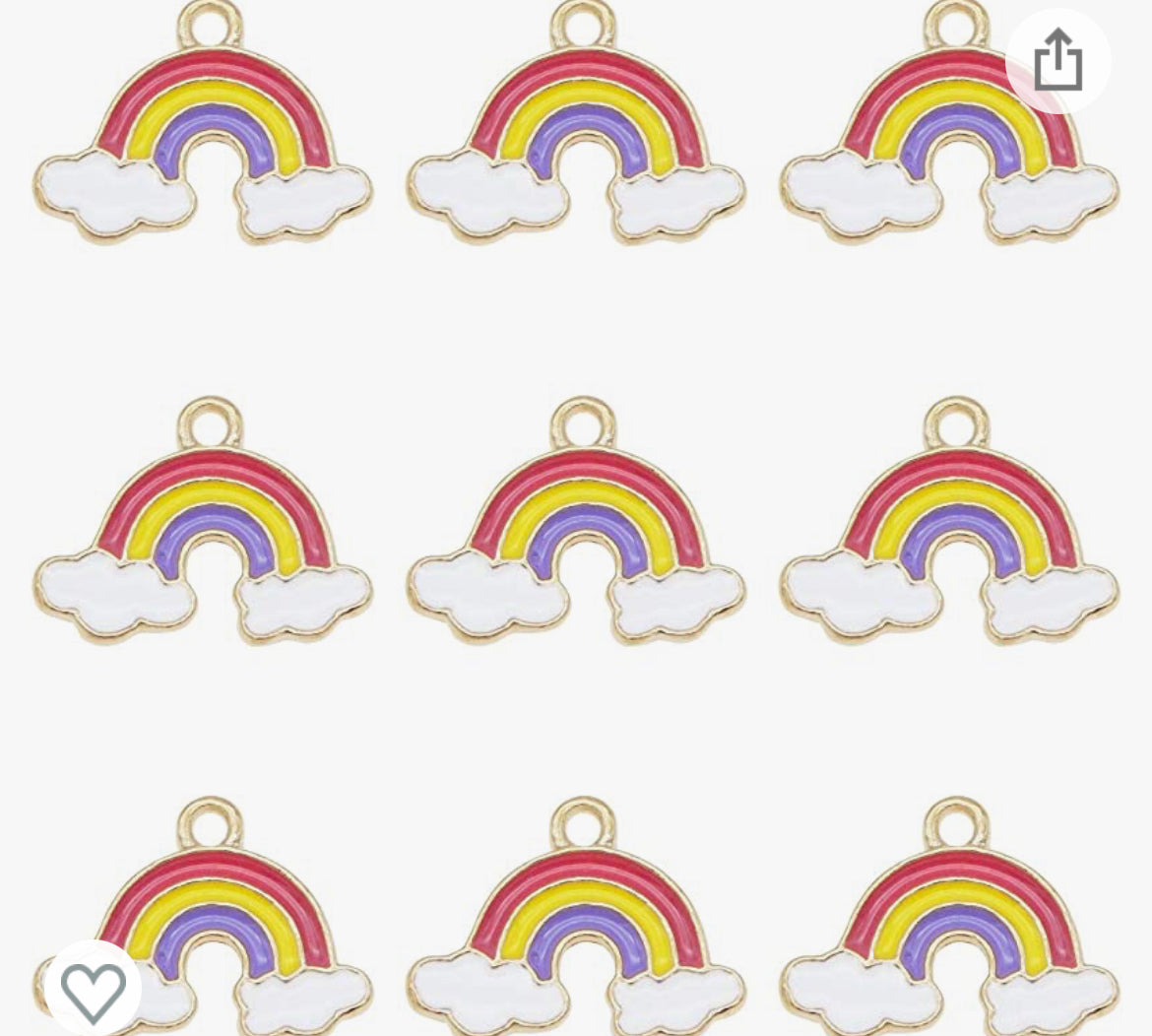Add the item to favorites with heart

coord(94,991)
